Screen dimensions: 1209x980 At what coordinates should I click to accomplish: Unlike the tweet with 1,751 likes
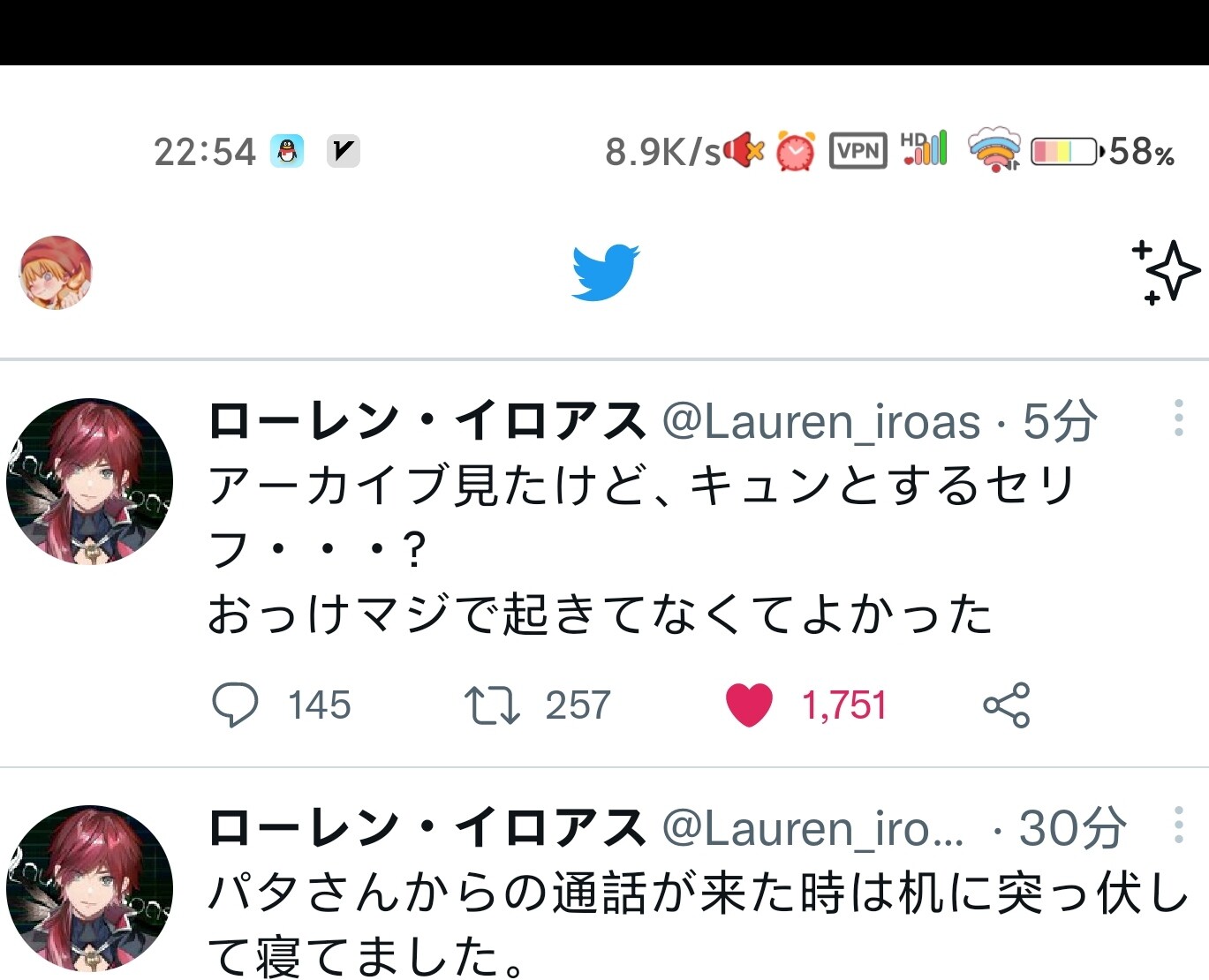(749, 705)
